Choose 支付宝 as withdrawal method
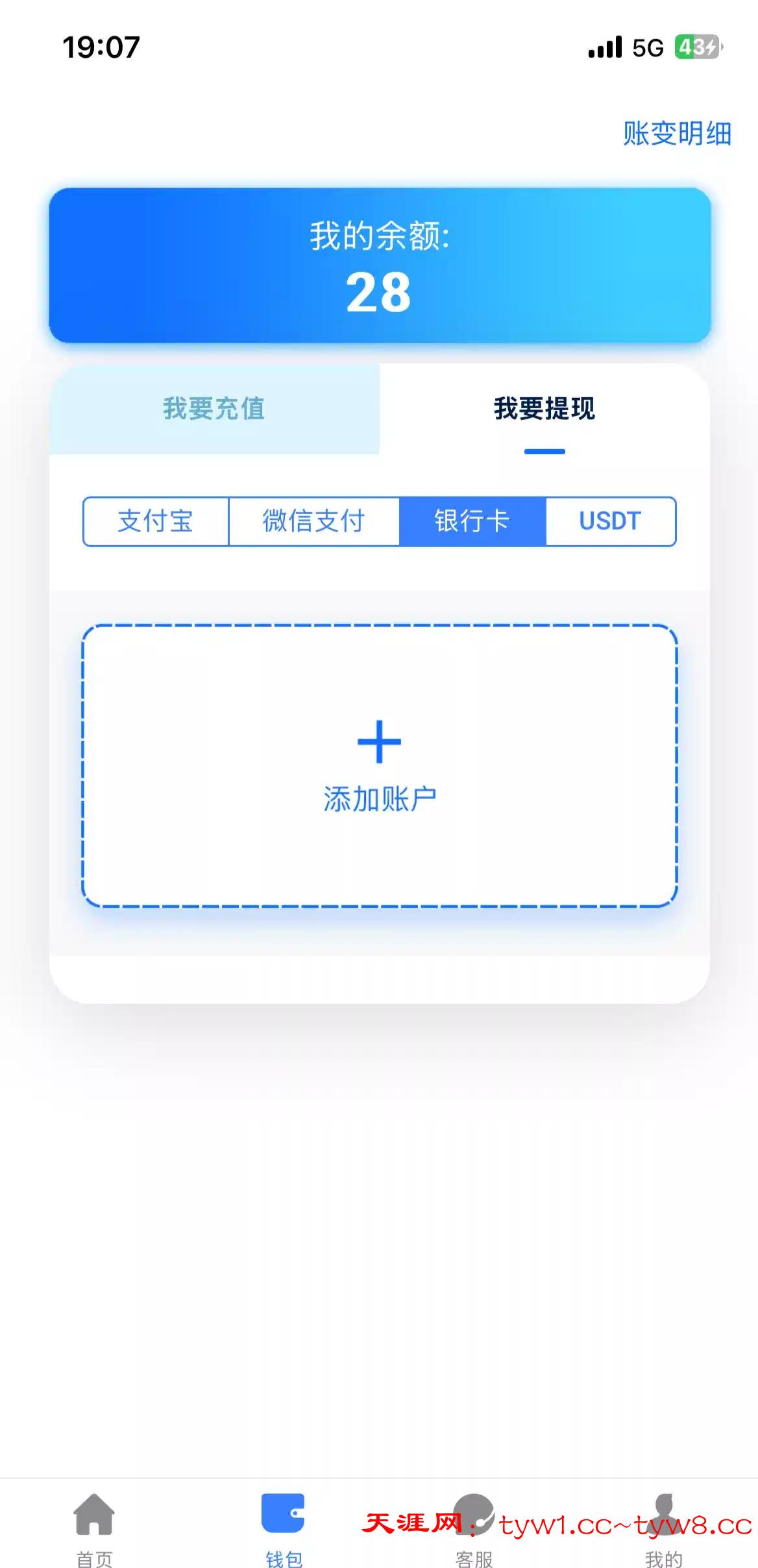The width and height of the screenshot is (758, 1568). coord(156,521)
